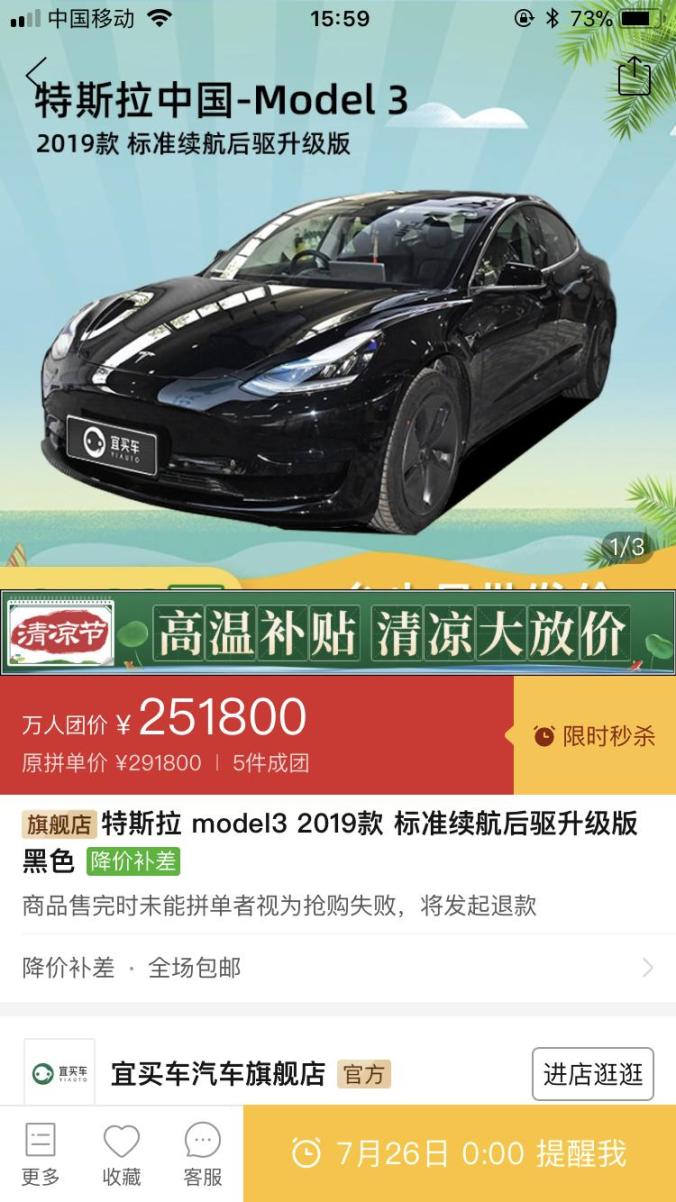This screenshot has height=1202, width=676.
Task: Expand the 降价补差 · 全场包邮 service row
Action: [338, 968]
